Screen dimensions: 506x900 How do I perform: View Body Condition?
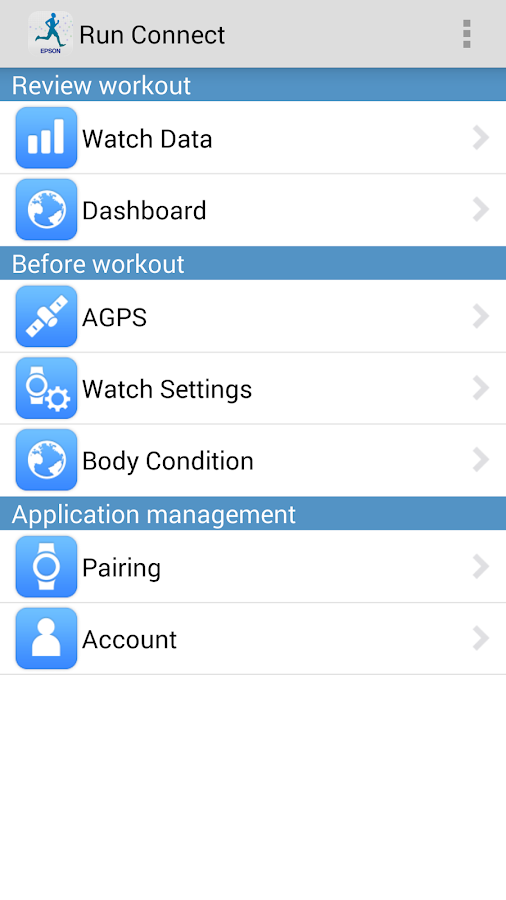tap(253, 460)
